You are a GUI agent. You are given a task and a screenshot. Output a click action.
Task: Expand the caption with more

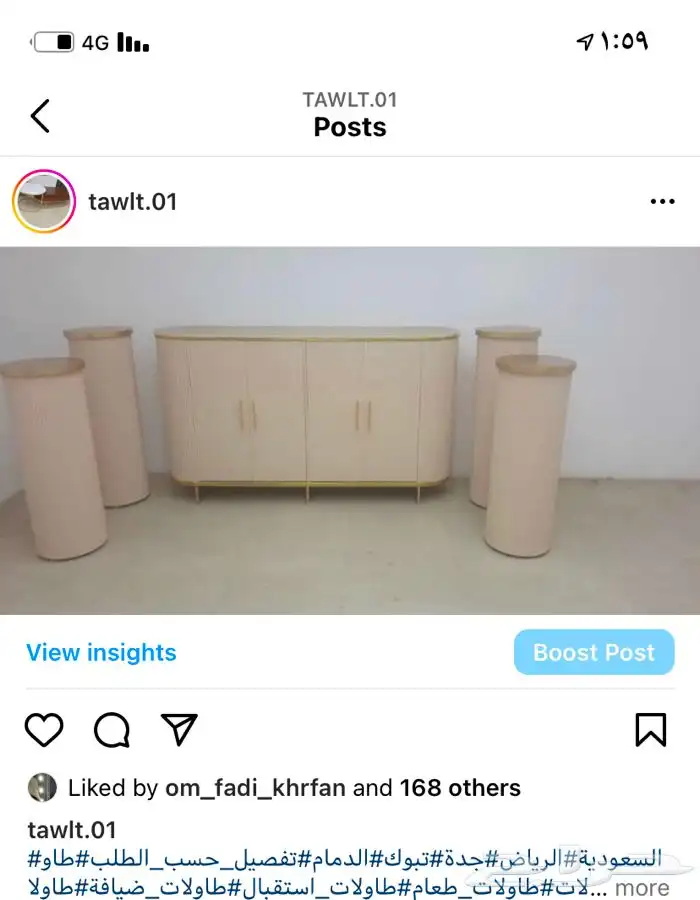(x=641, y=887)
